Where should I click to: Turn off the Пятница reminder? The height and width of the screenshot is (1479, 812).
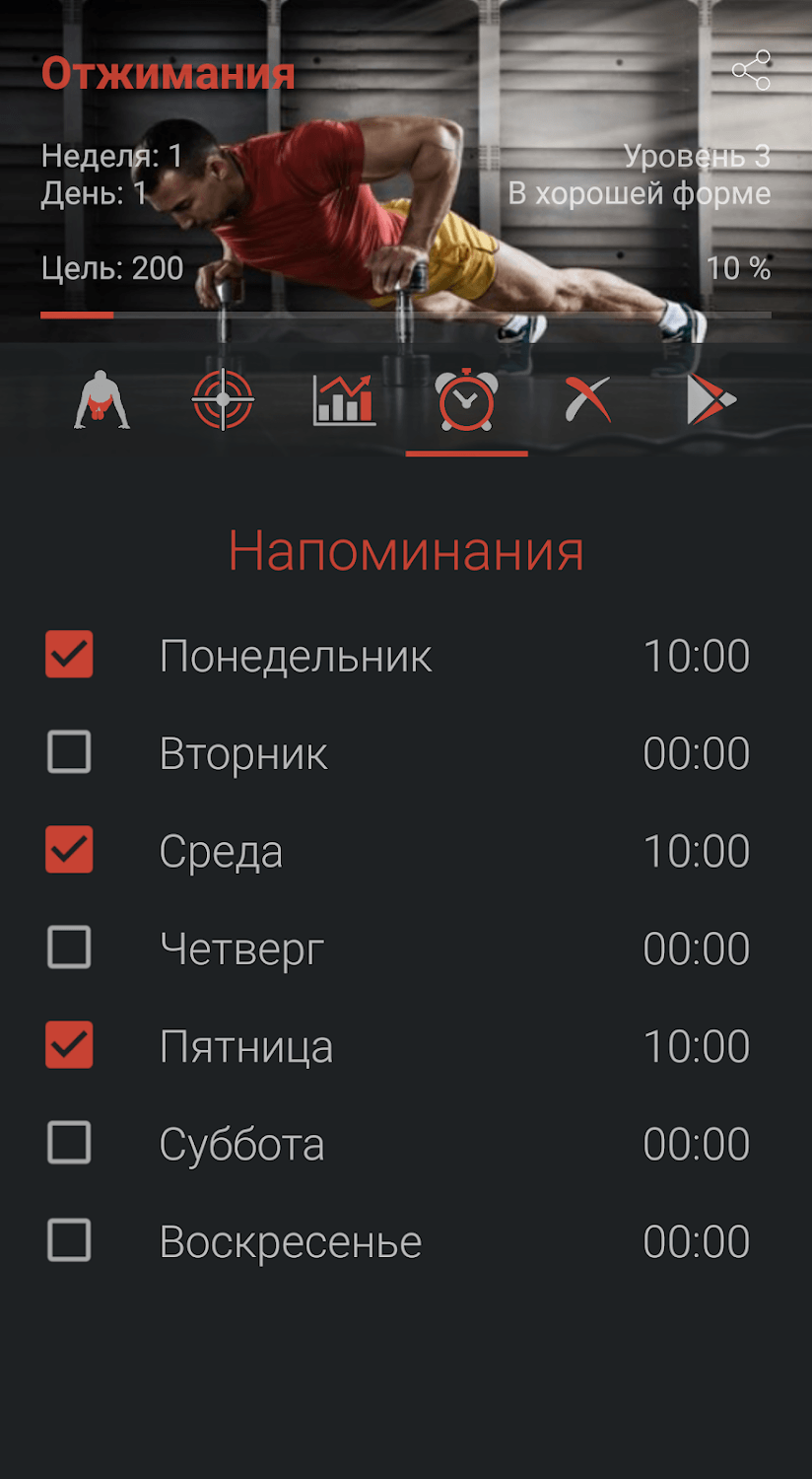click(69, 1045)
